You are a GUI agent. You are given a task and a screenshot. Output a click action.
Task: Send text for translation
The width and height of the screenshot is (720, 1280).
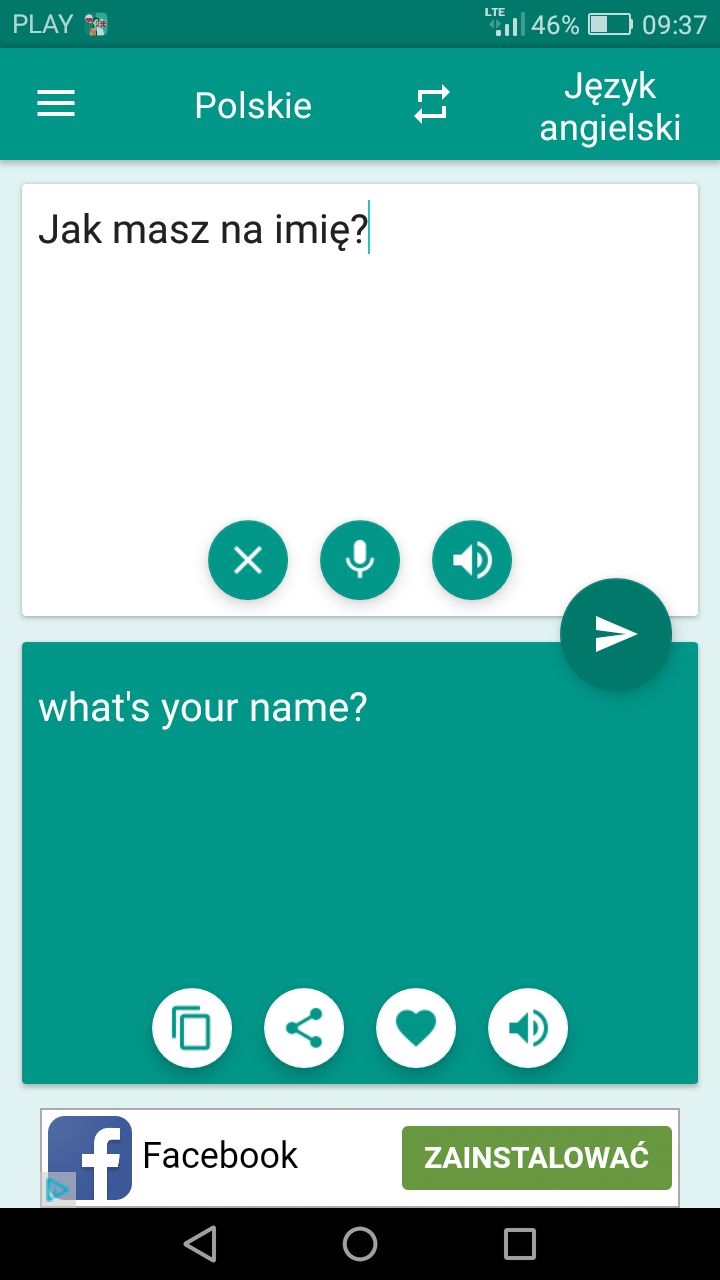coord(615,634)
